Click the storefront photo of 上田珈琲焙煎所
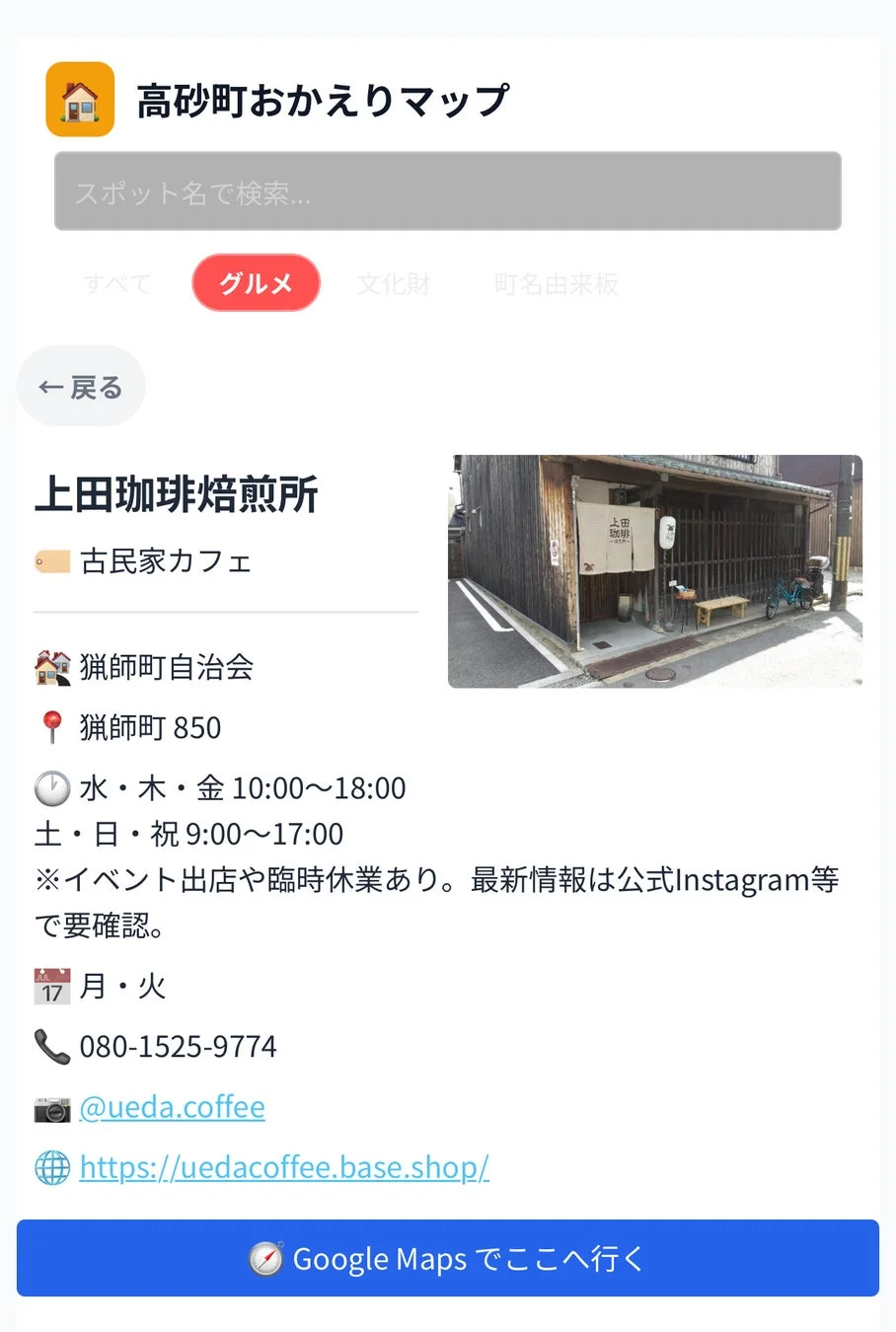The image size is (896, 1332). (656, 570)
